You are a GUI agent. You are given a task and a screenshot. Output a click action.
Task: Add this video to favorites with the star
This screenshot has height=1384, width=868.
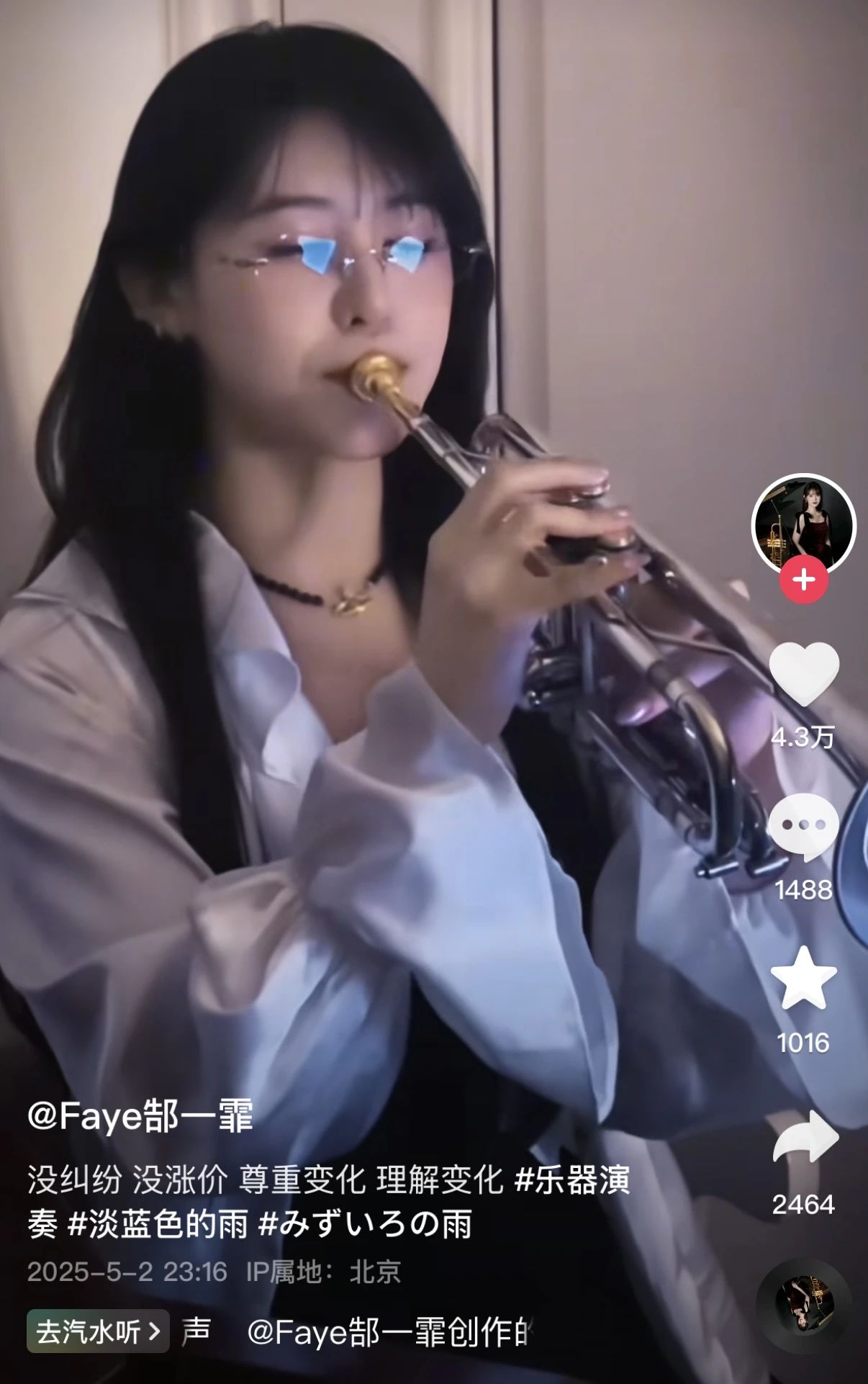803,979
